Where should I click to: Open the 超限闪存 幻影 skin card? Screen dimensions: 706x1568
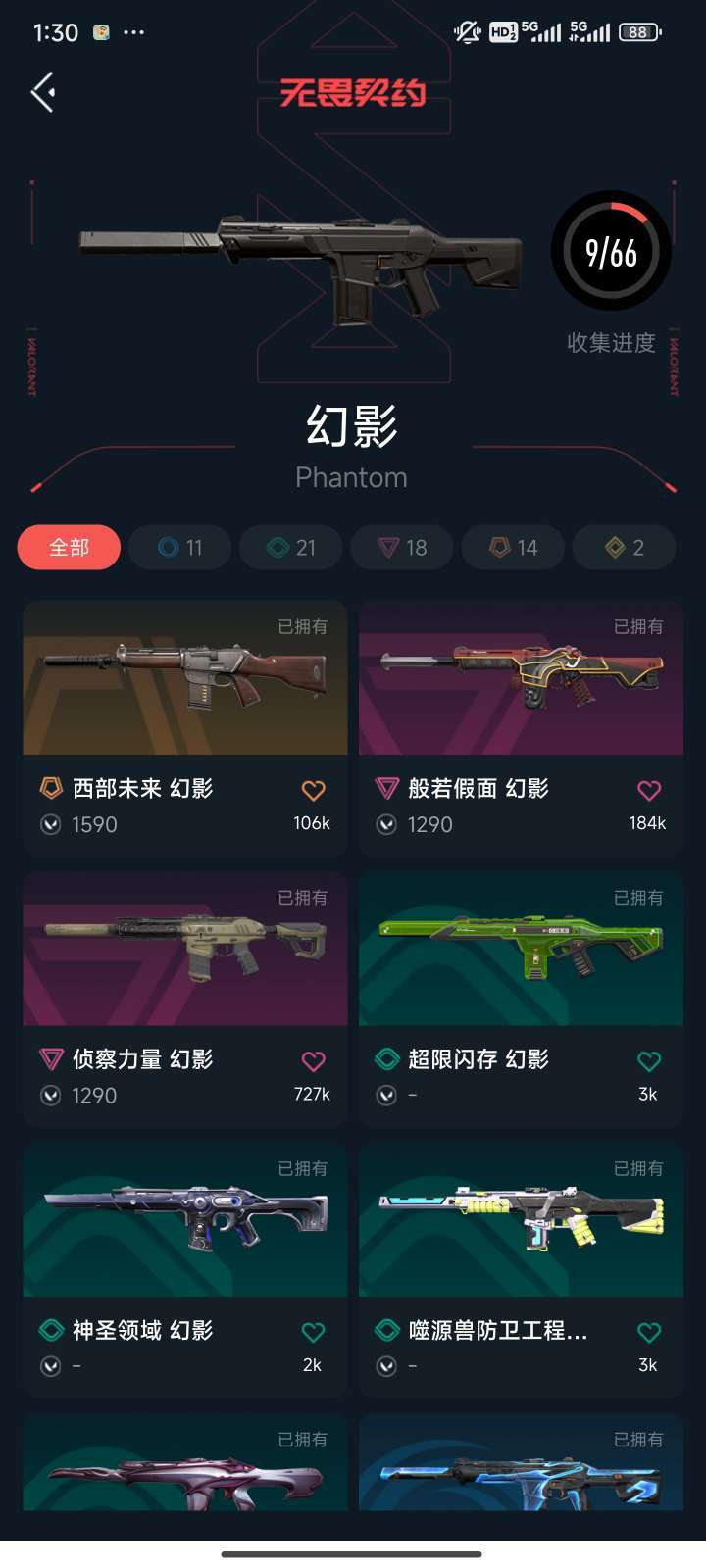pos(521,999)
